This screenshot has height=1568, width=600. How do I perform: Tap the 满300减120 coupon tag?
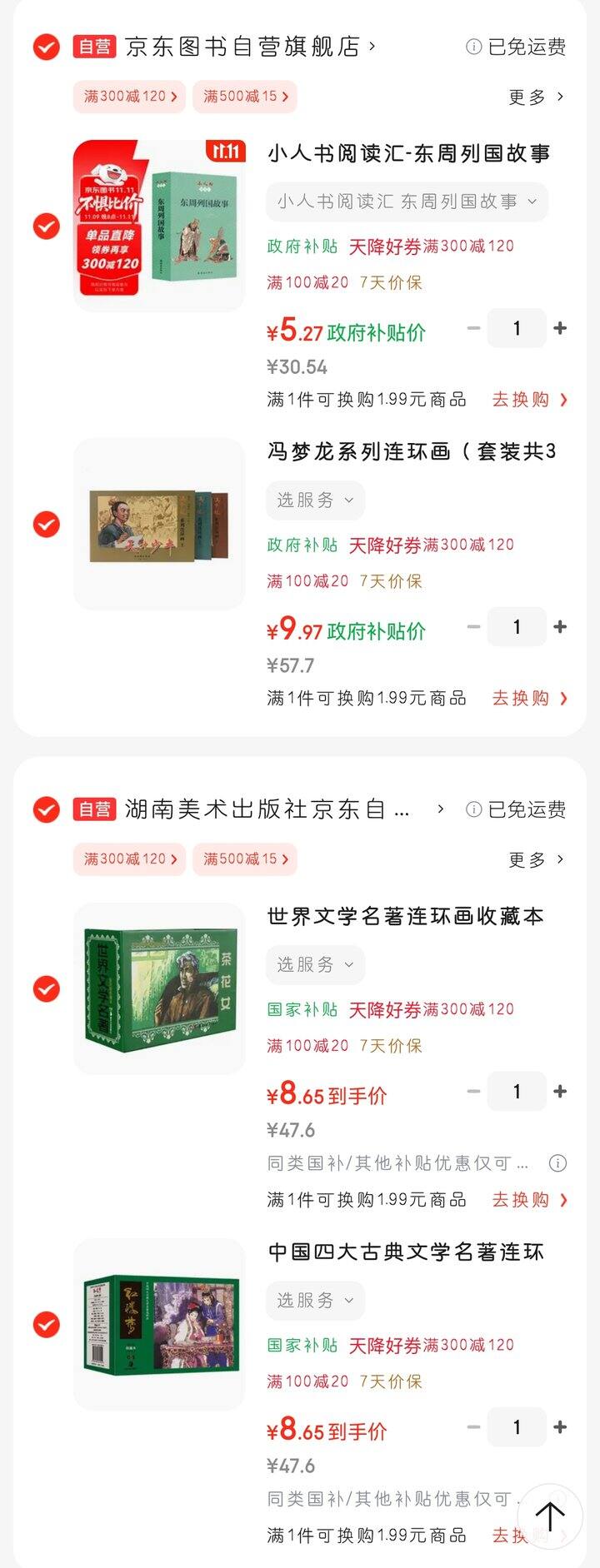pos(129,97)
